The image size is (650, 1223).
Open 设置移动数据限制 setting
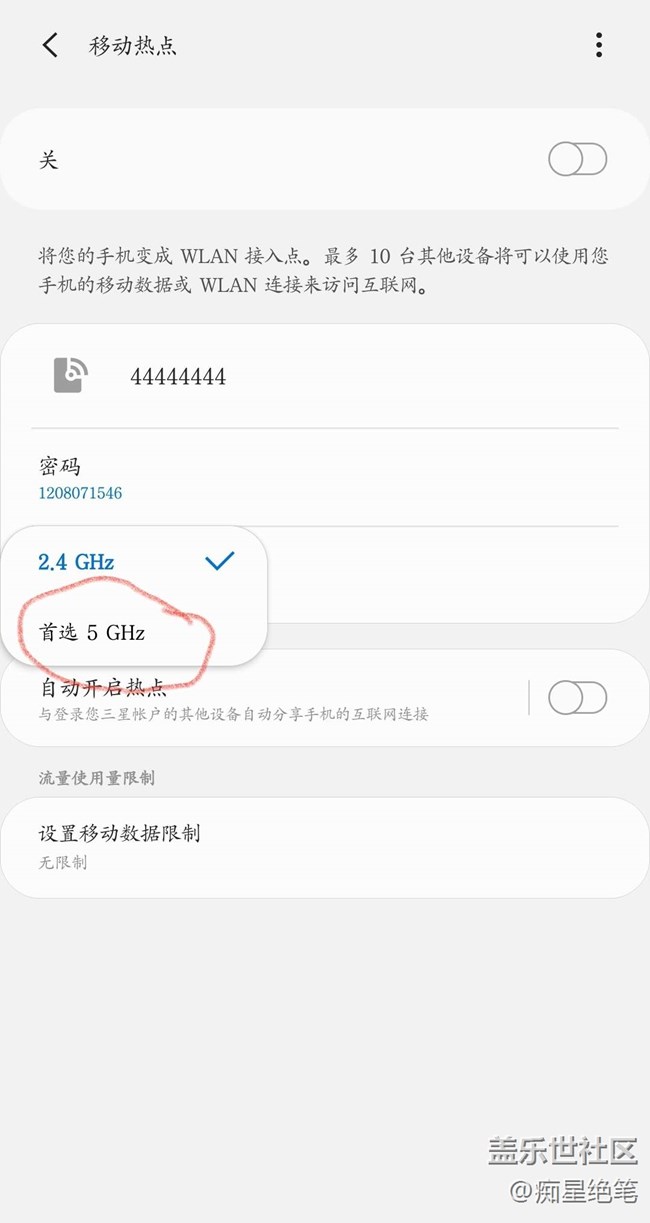(325, 846)
